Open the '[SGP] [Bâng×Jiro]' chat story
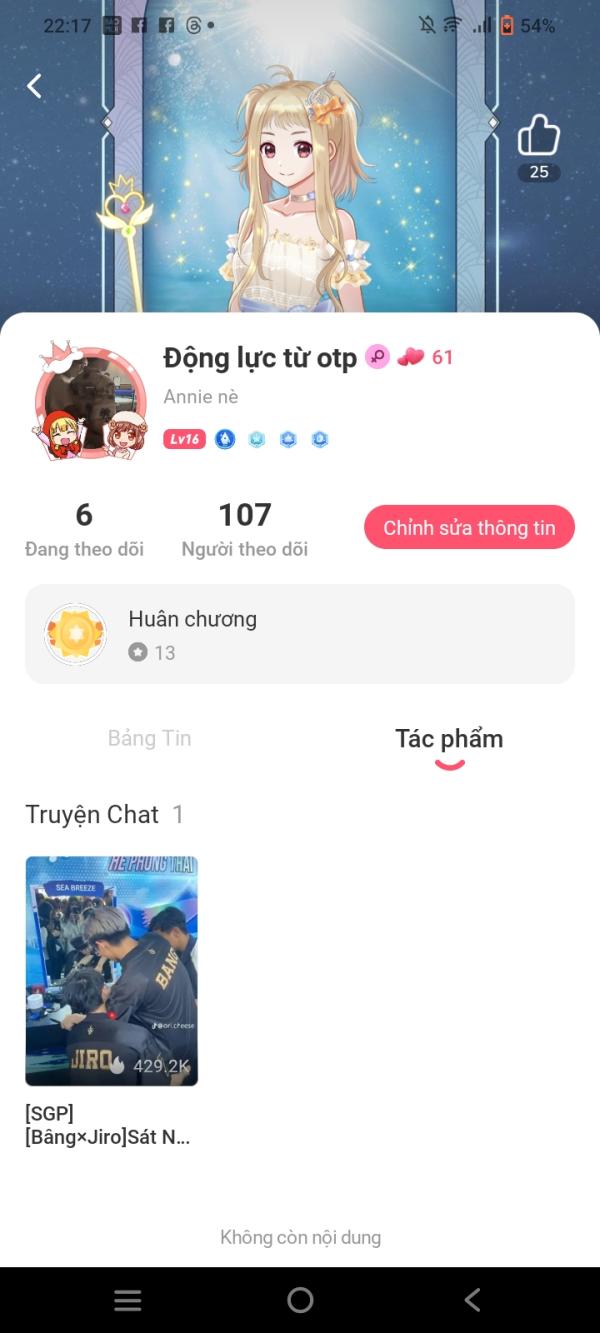The height and width of the screenshot is (1333, 600). click(111, 971)
